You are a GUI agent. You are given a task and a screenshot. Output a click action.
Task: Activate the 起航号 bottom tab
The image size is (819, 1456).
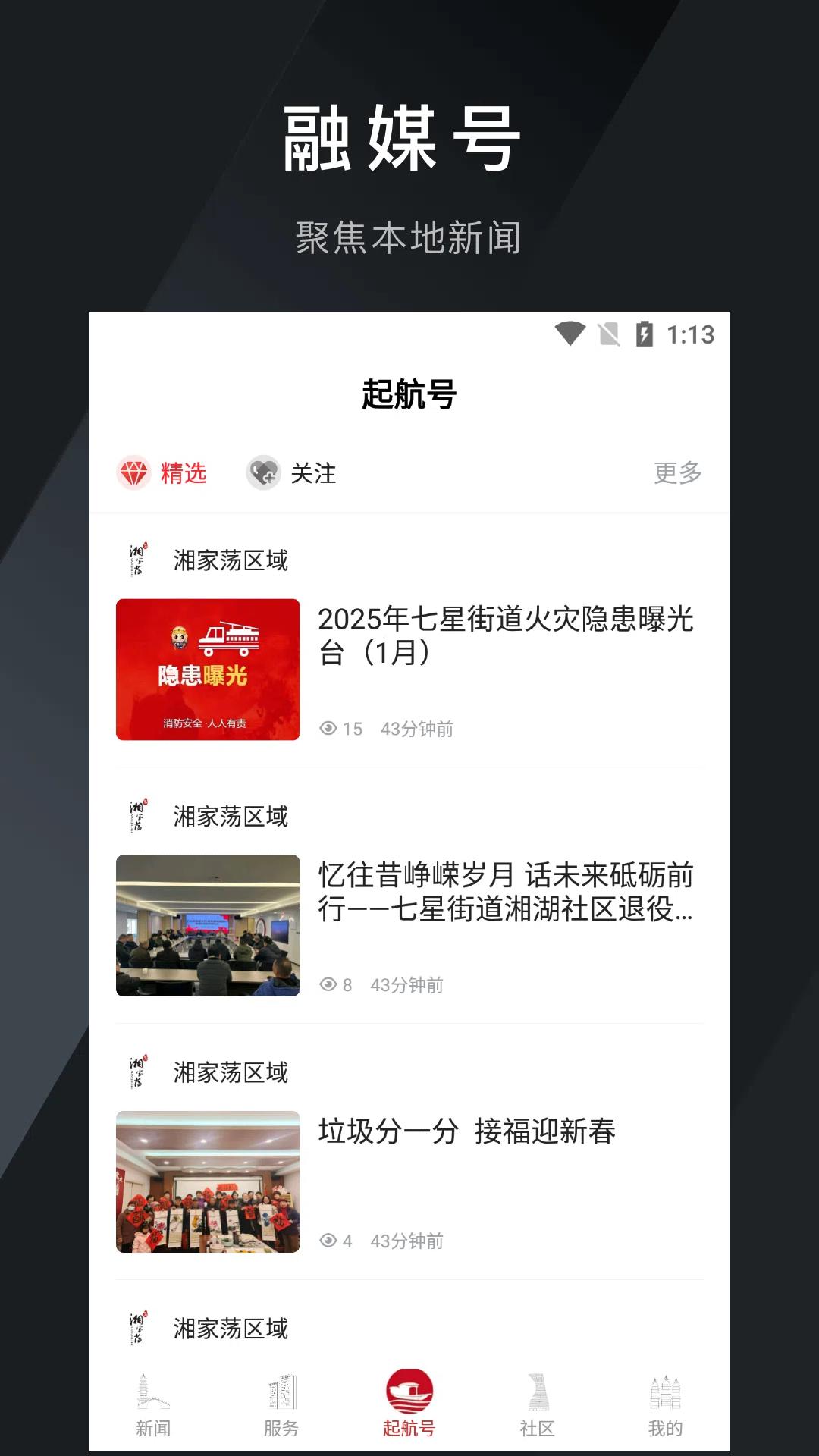(409, 1403)
